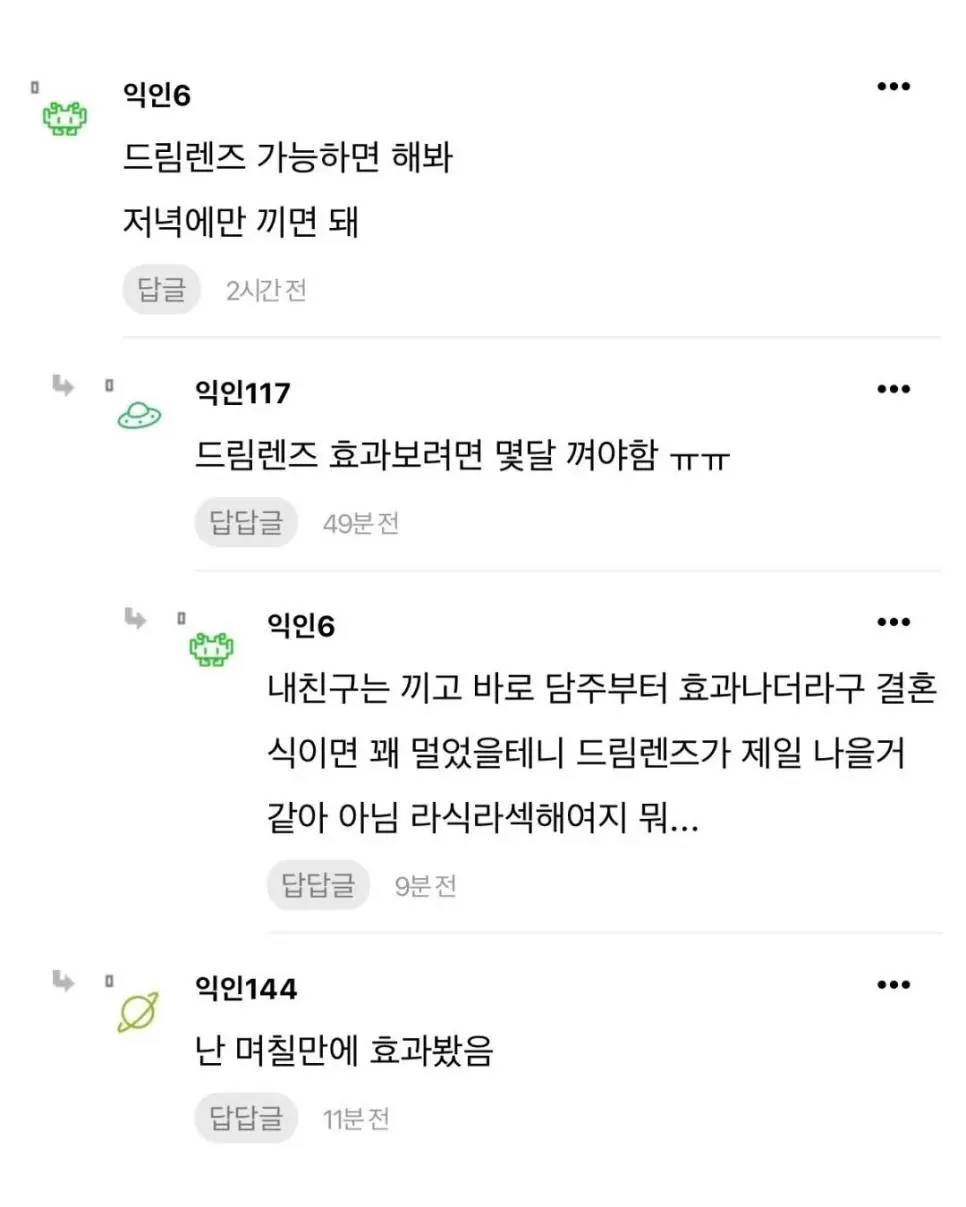Tap 답답글 under 익인144's reply
Screen dimensions: 966x1207
(x=246, y=1117)
